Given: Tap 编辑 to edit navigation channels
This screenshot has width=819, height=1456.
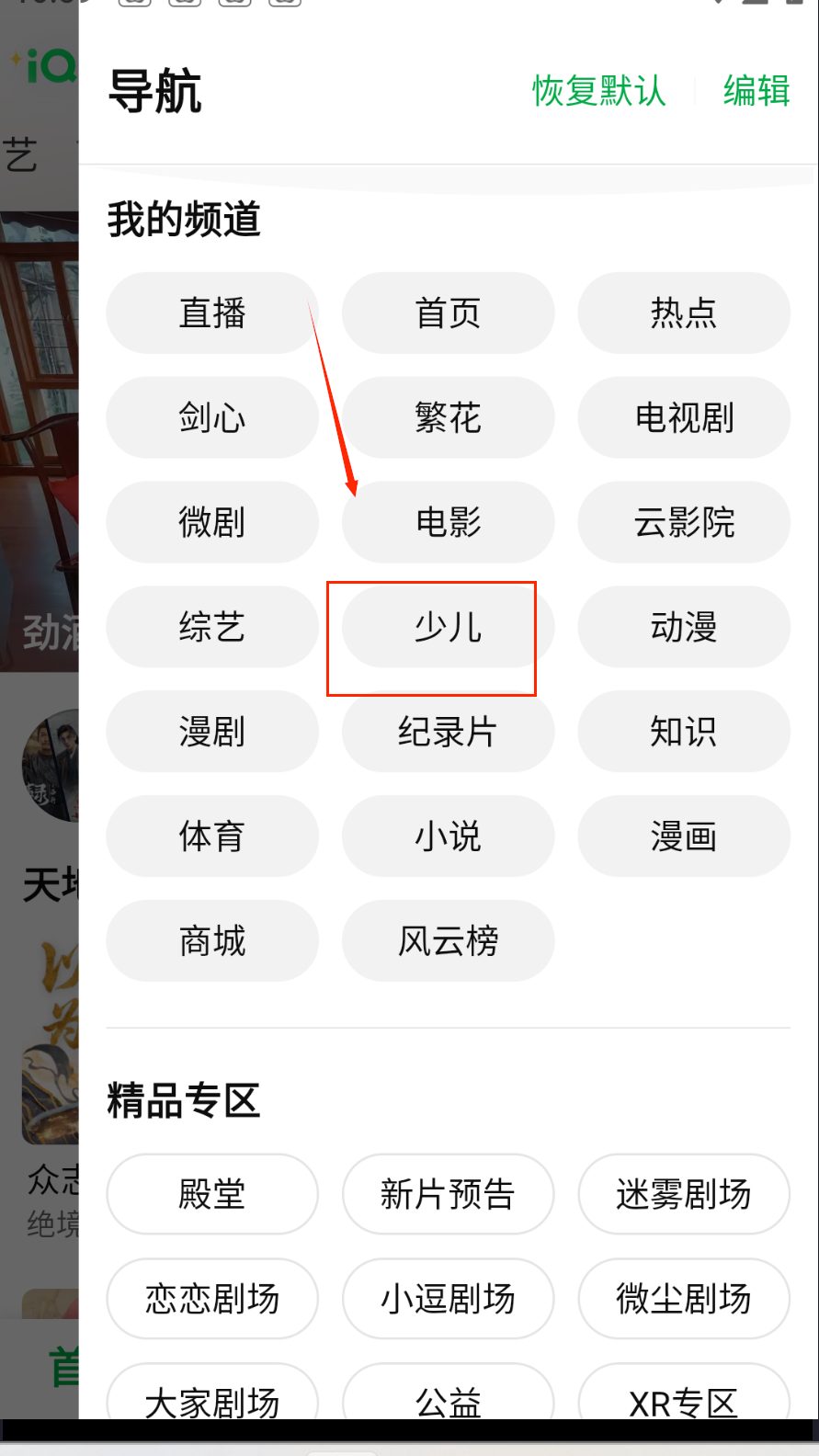Looking at the screenshot, I should click(756, 91).
